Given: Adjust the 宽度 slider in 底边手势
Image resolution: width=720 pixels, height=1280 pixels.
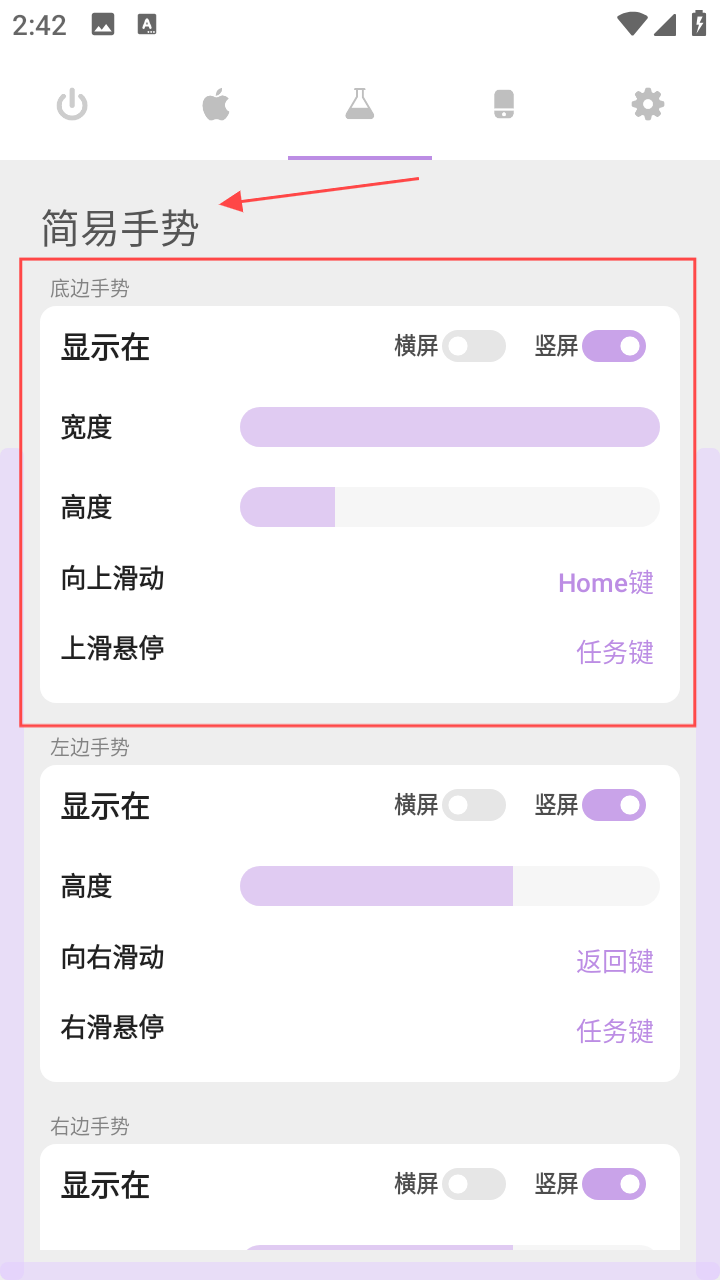Looking at the screenshot, I should [x=450, y=427].
